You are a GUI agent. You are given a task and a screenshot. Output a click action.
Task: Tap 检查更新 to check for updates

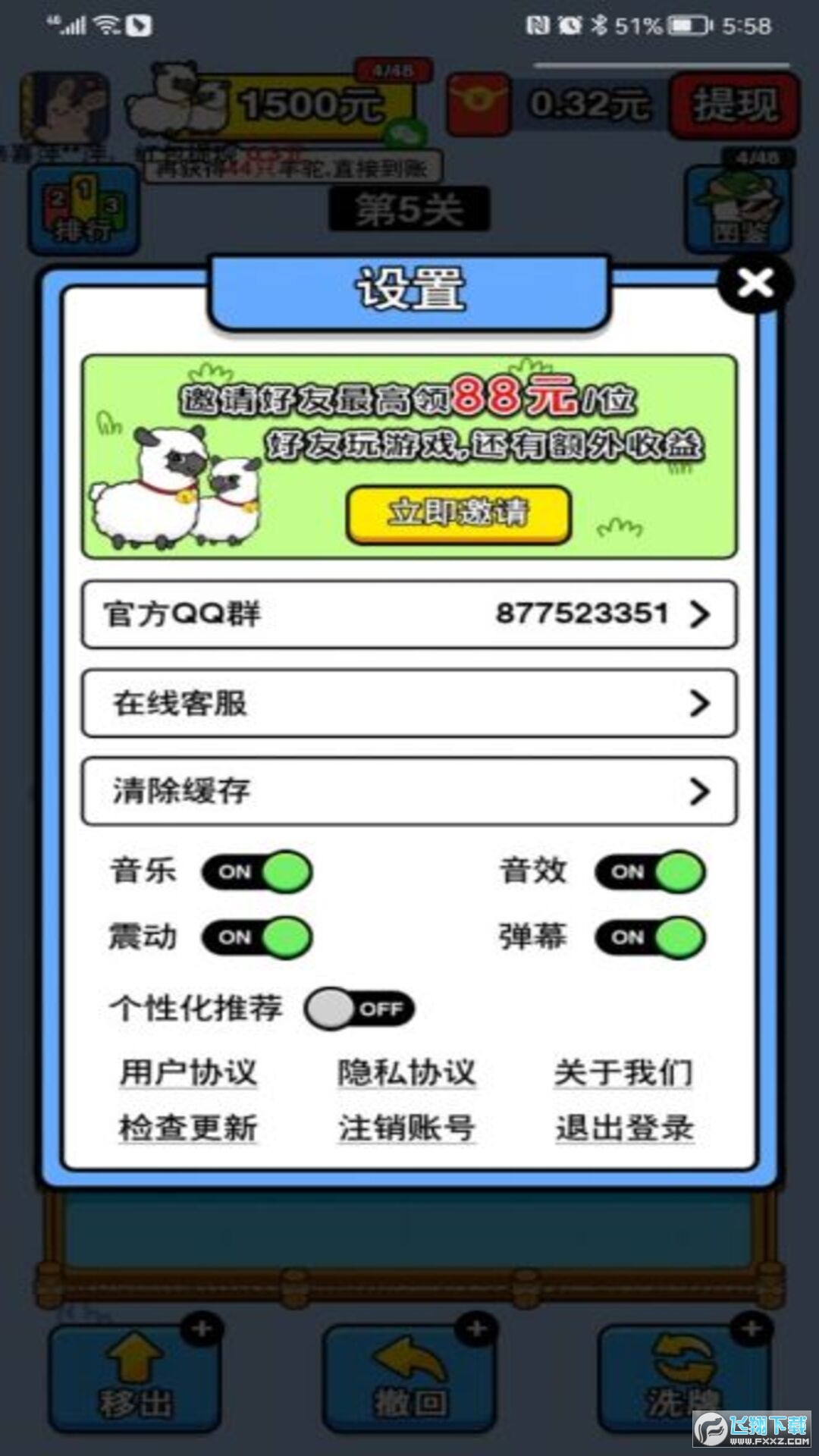coord(189,1128)
